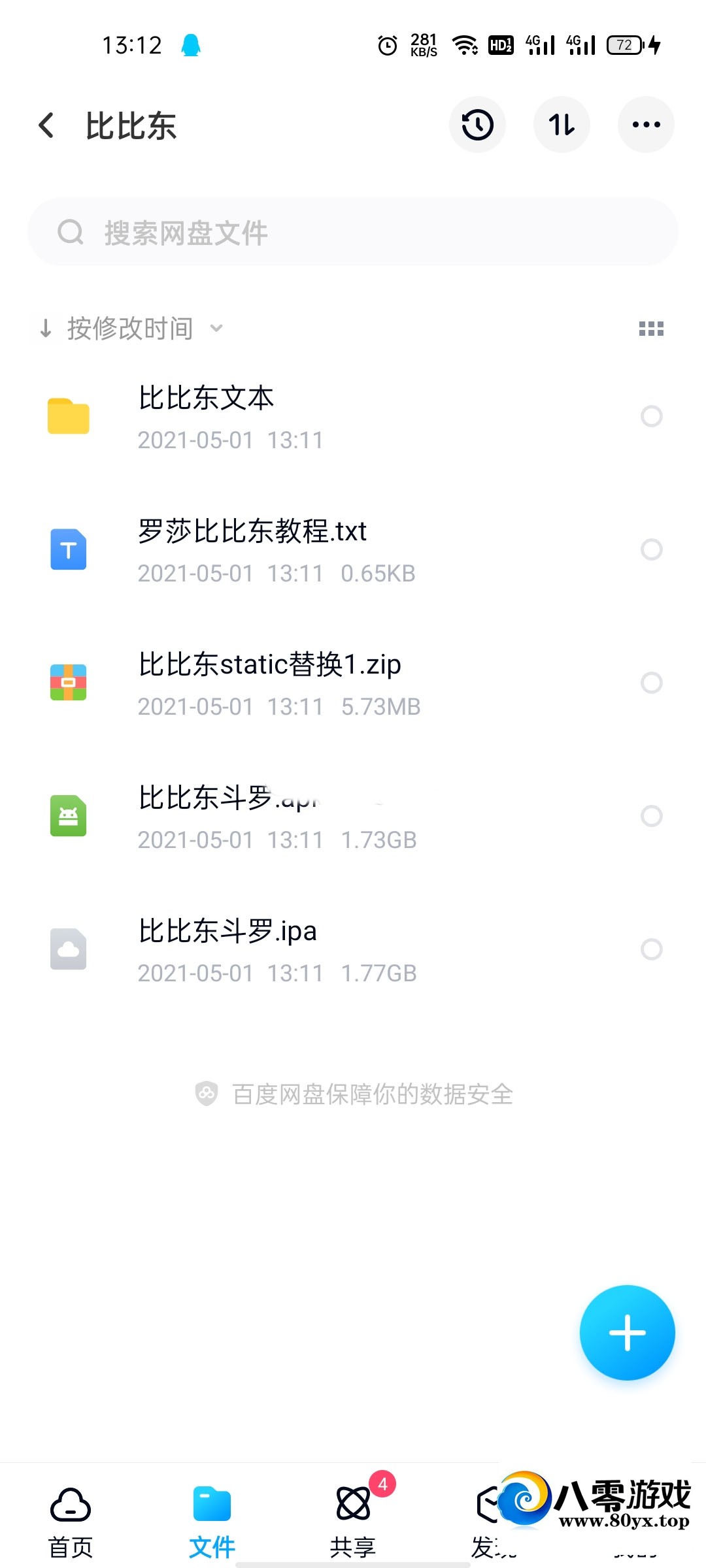The width and height of the screenshot is (706, 1568).
Task: Click inside the 搜索网盘文件 search field
Action: click(x=353, y=231)
